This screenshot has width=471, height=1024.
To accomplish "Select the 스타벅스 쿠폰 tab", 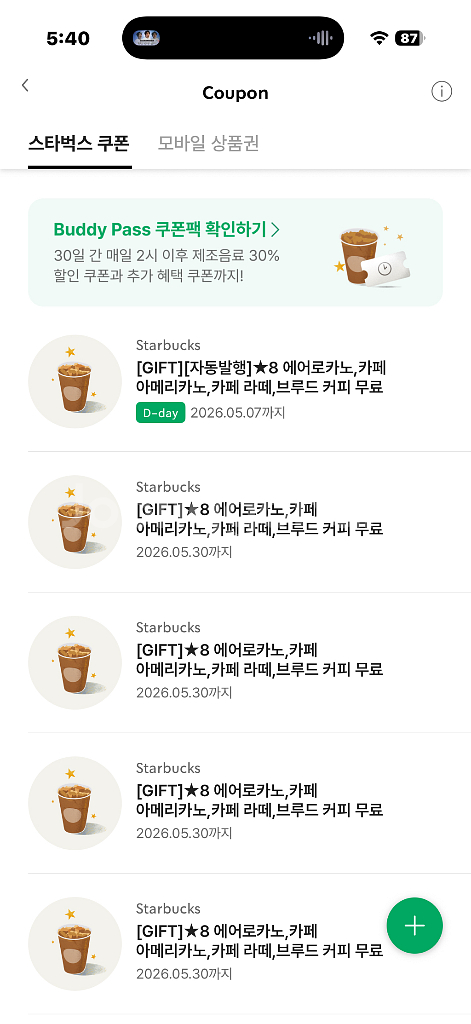I will (79, 144).
